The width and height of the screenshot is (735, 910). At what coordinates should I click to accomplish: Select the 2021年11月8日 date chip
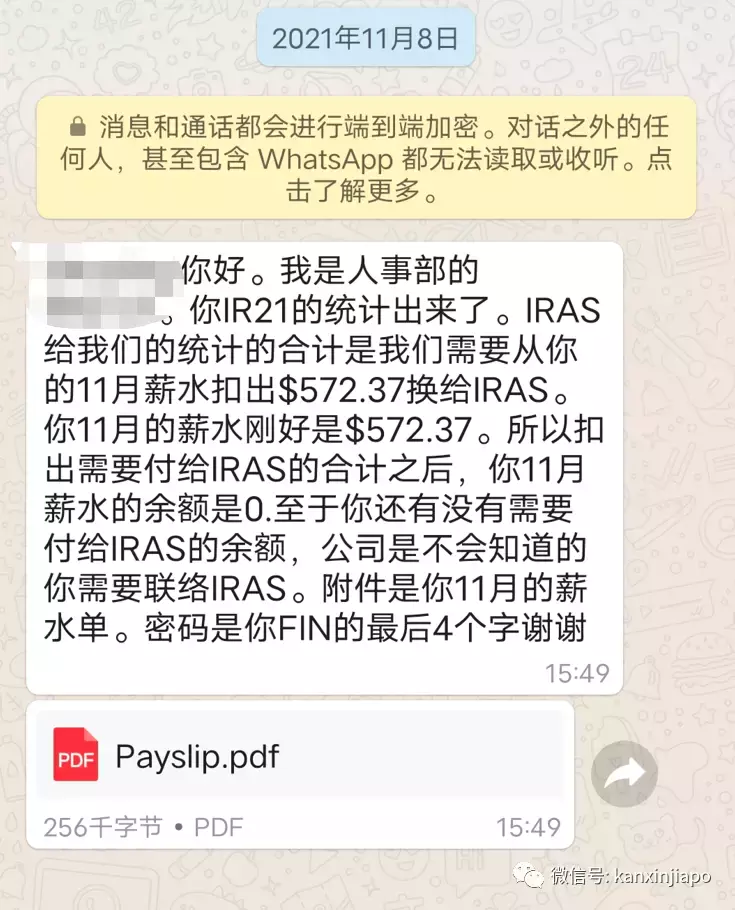pyautogui.click(x=366, y=38)
